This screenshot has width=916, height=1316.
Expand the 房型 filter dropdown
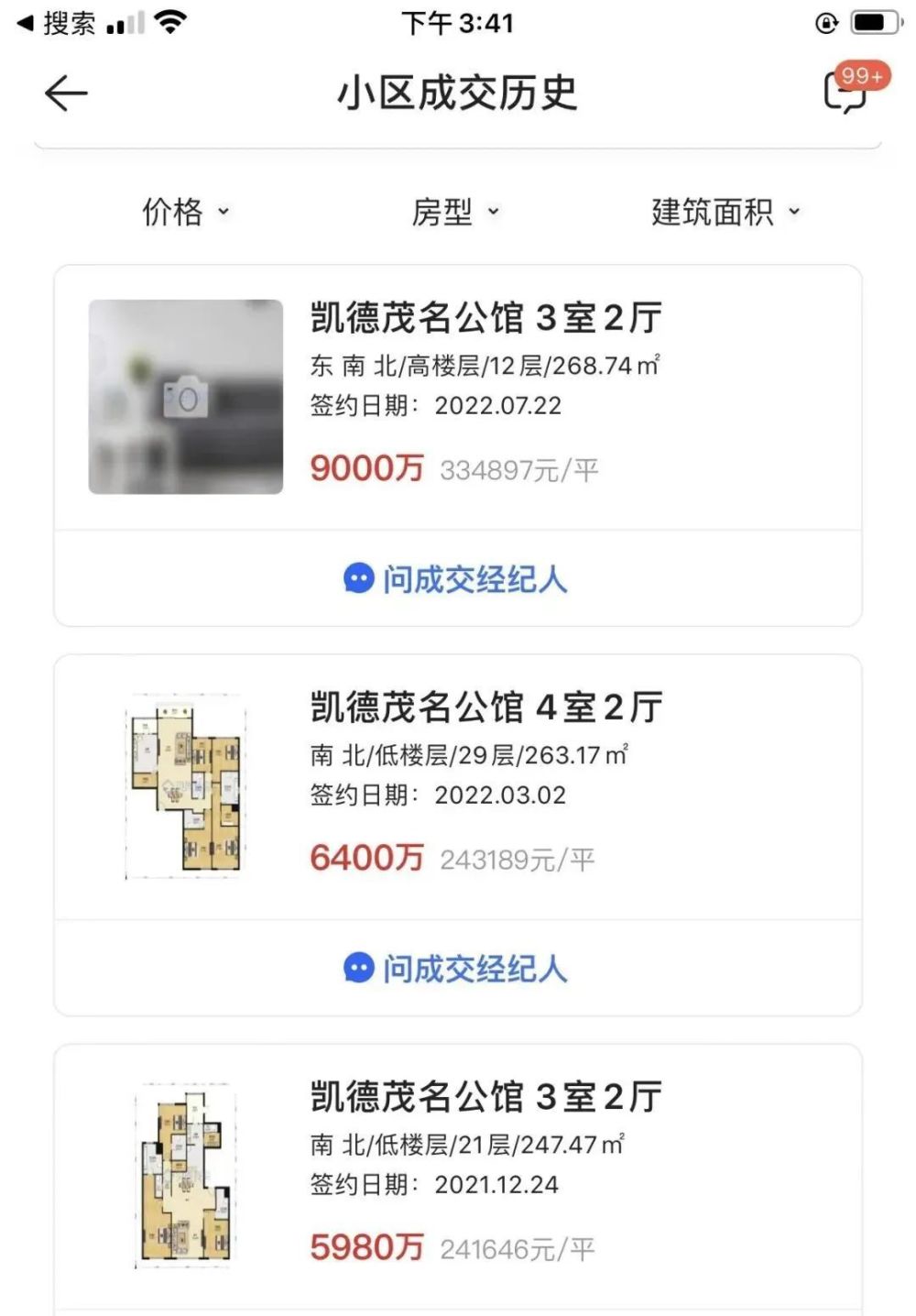(455, 213)
